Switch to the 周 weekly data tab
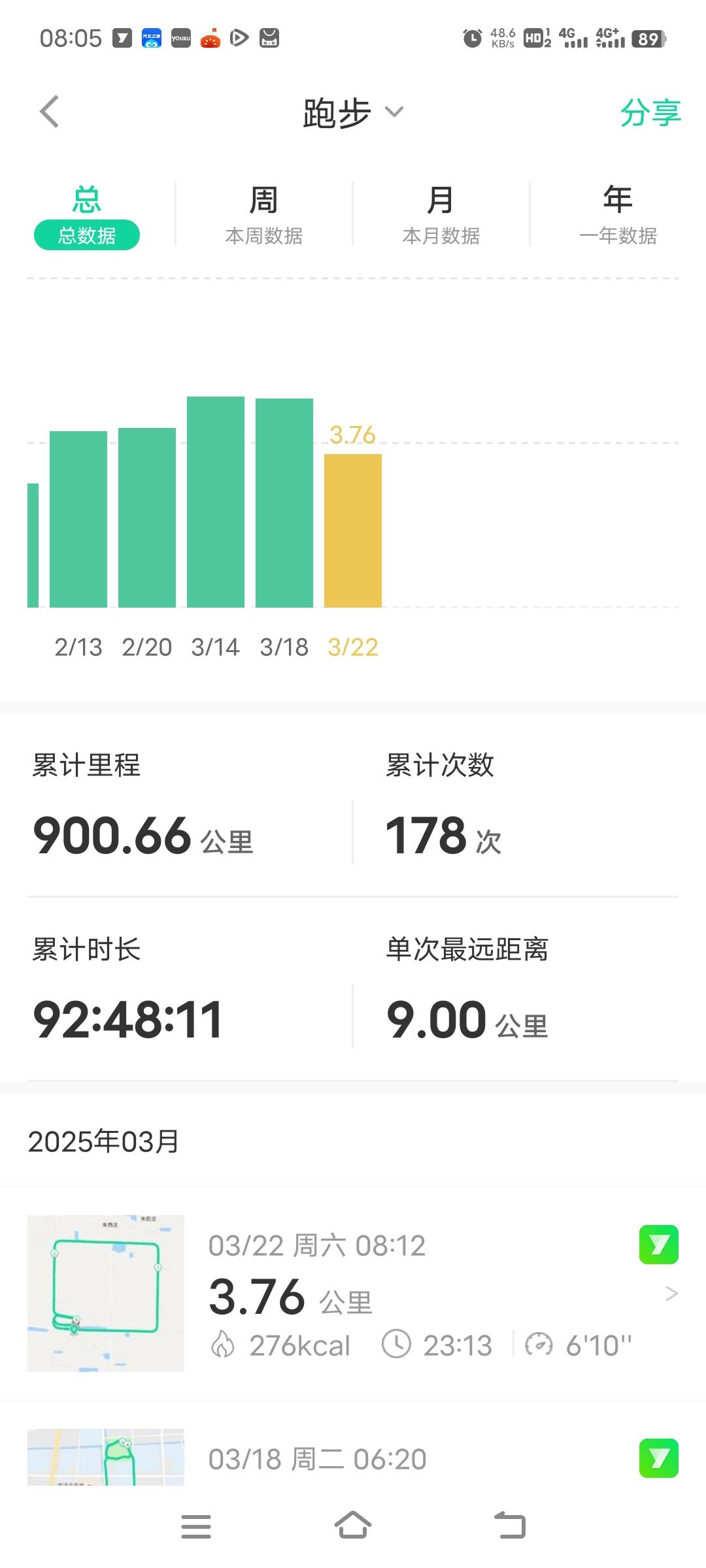The height and width of the screenshot is (1568, 706). [263, 212]
